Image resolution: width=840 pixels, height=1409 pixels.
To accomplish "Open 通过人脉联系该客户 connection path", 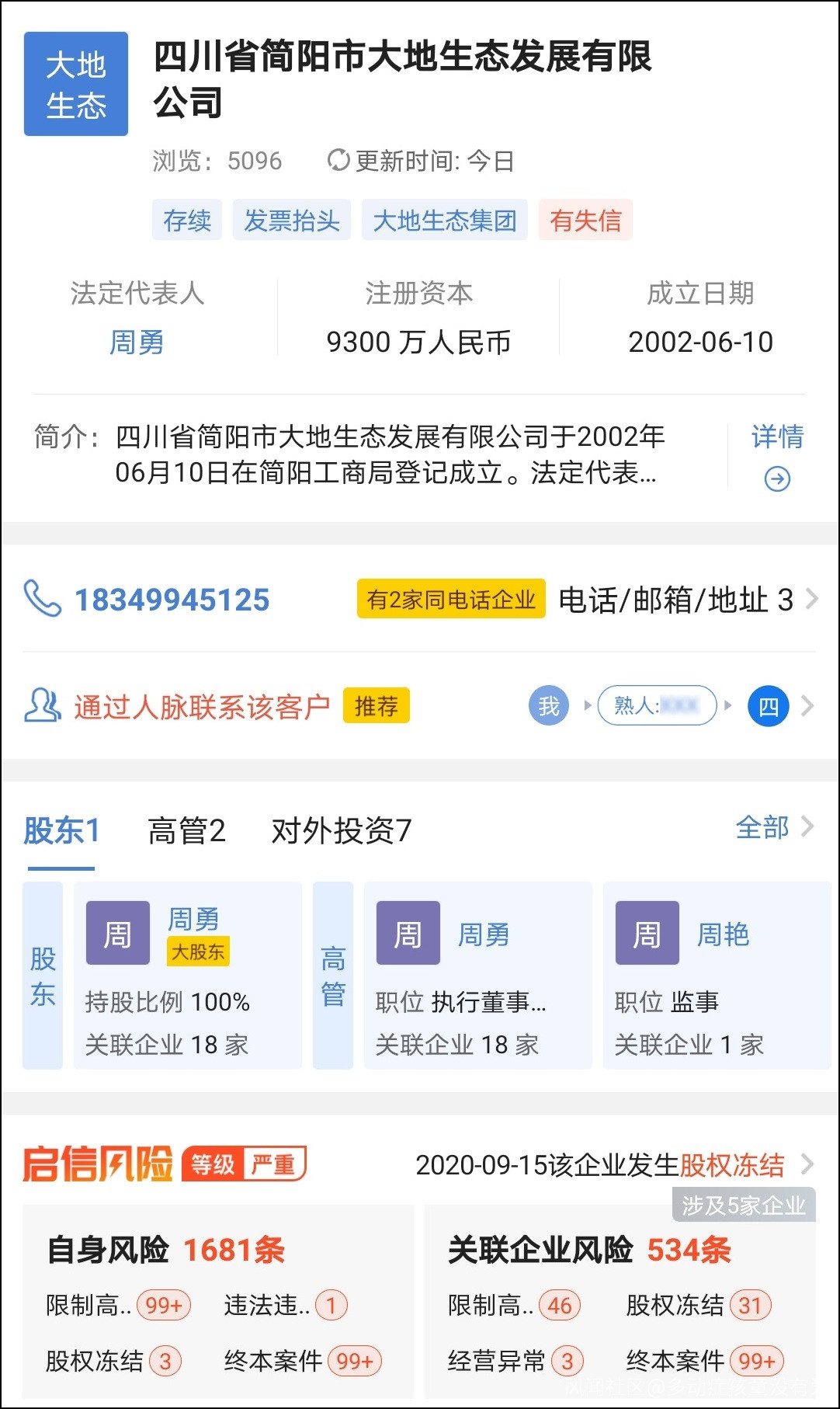I will click(202, 707).
